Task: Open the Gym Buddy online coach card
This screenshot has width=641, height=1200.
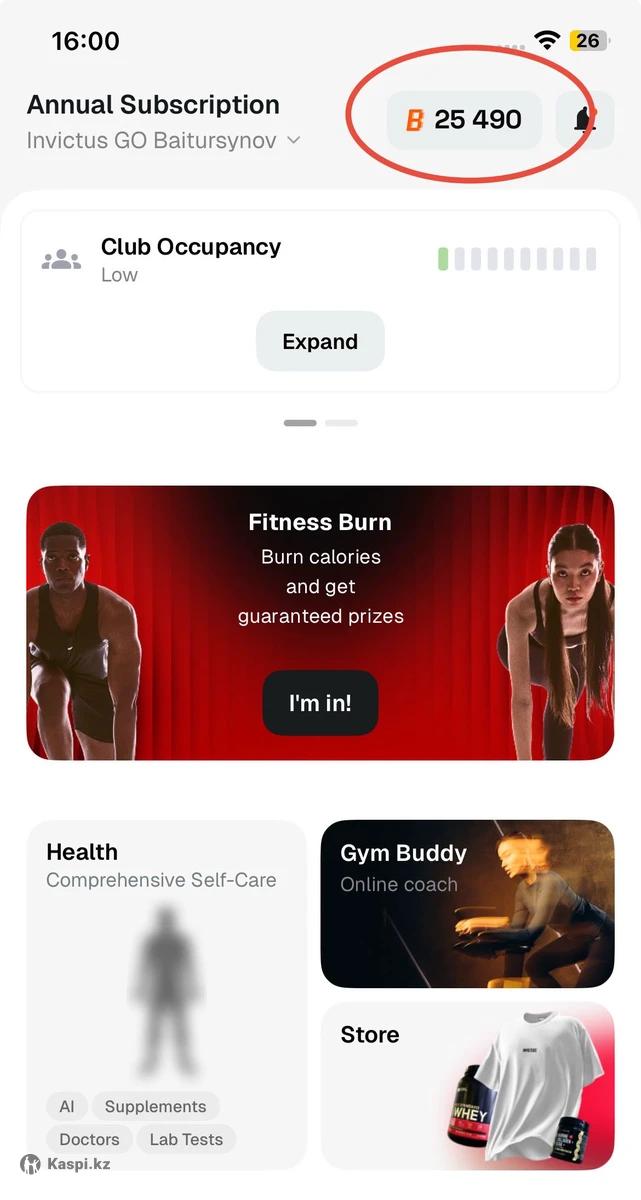Action: pos(467,903)
